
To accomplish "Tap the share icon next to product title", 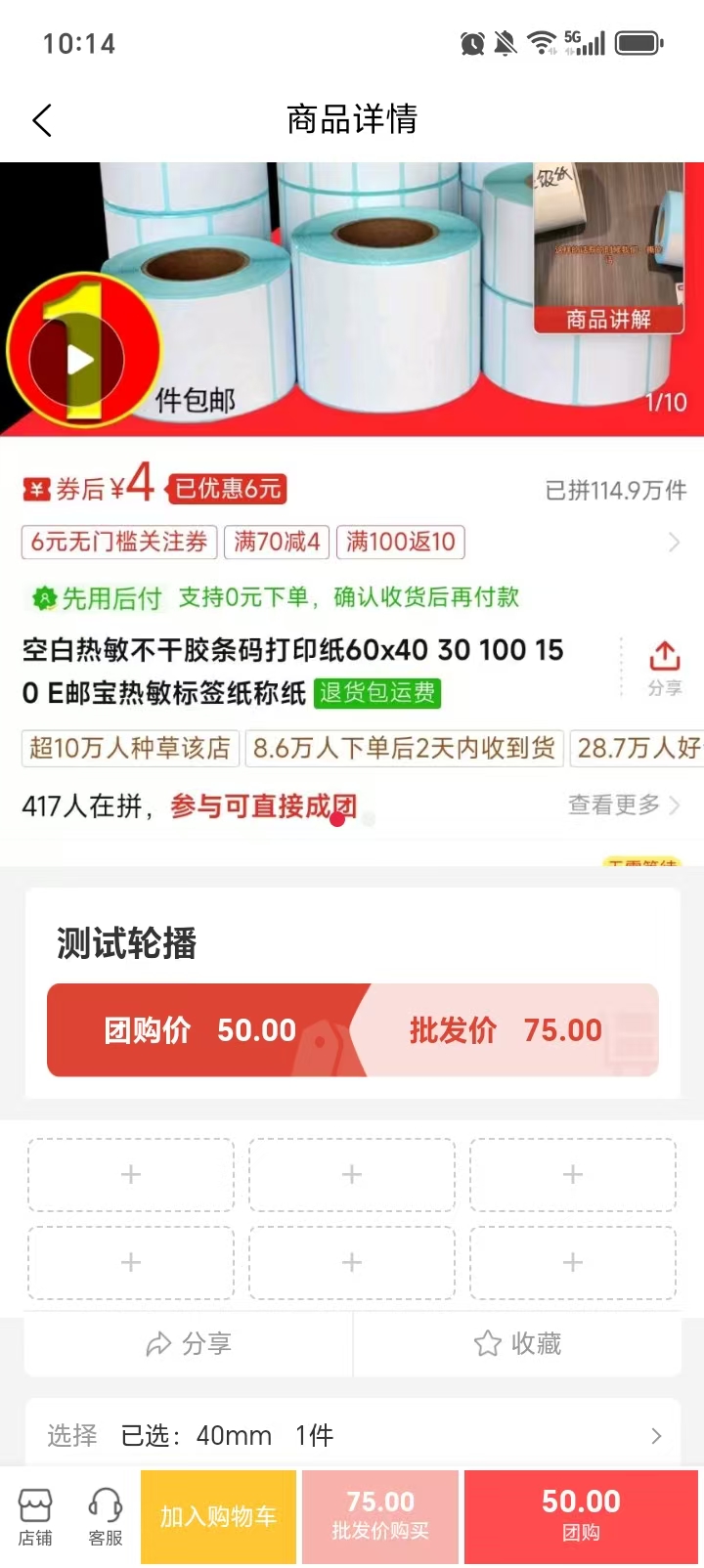I will [x=665, y=655].
